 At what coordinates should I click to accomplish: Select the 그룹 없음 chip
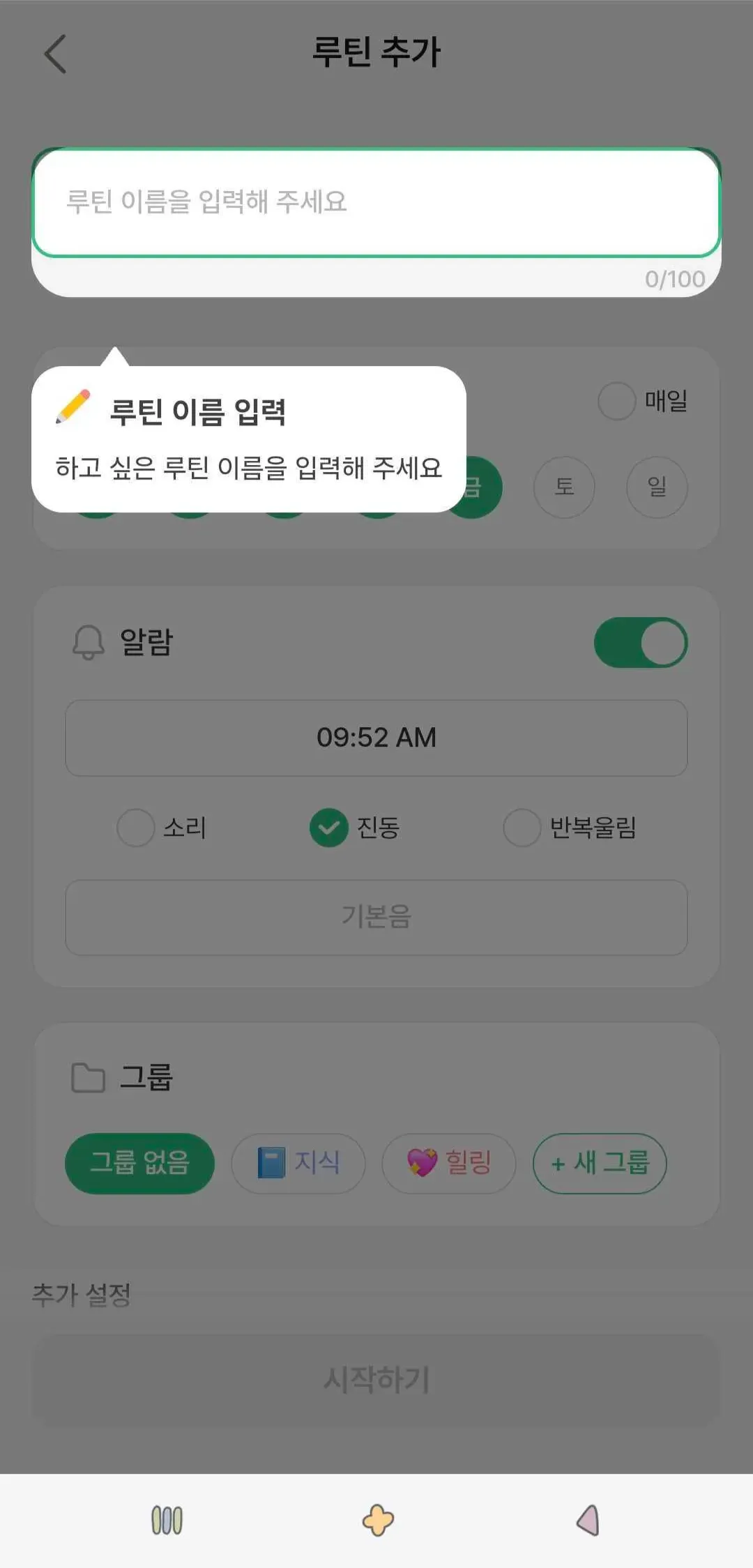pyautogui.click(x=139, y=1163)
